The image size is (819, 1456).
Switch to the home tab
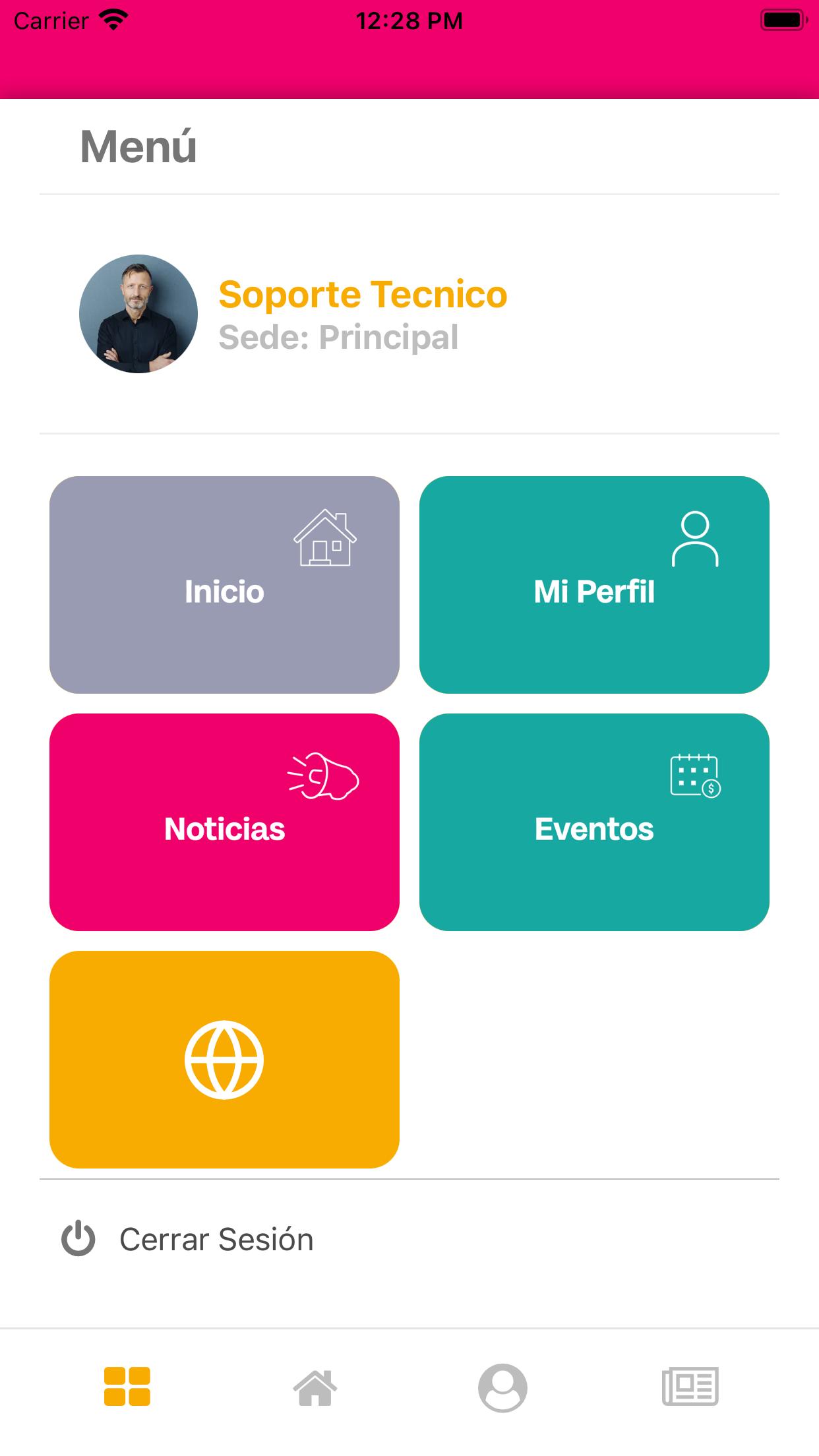pos(315,1387)
